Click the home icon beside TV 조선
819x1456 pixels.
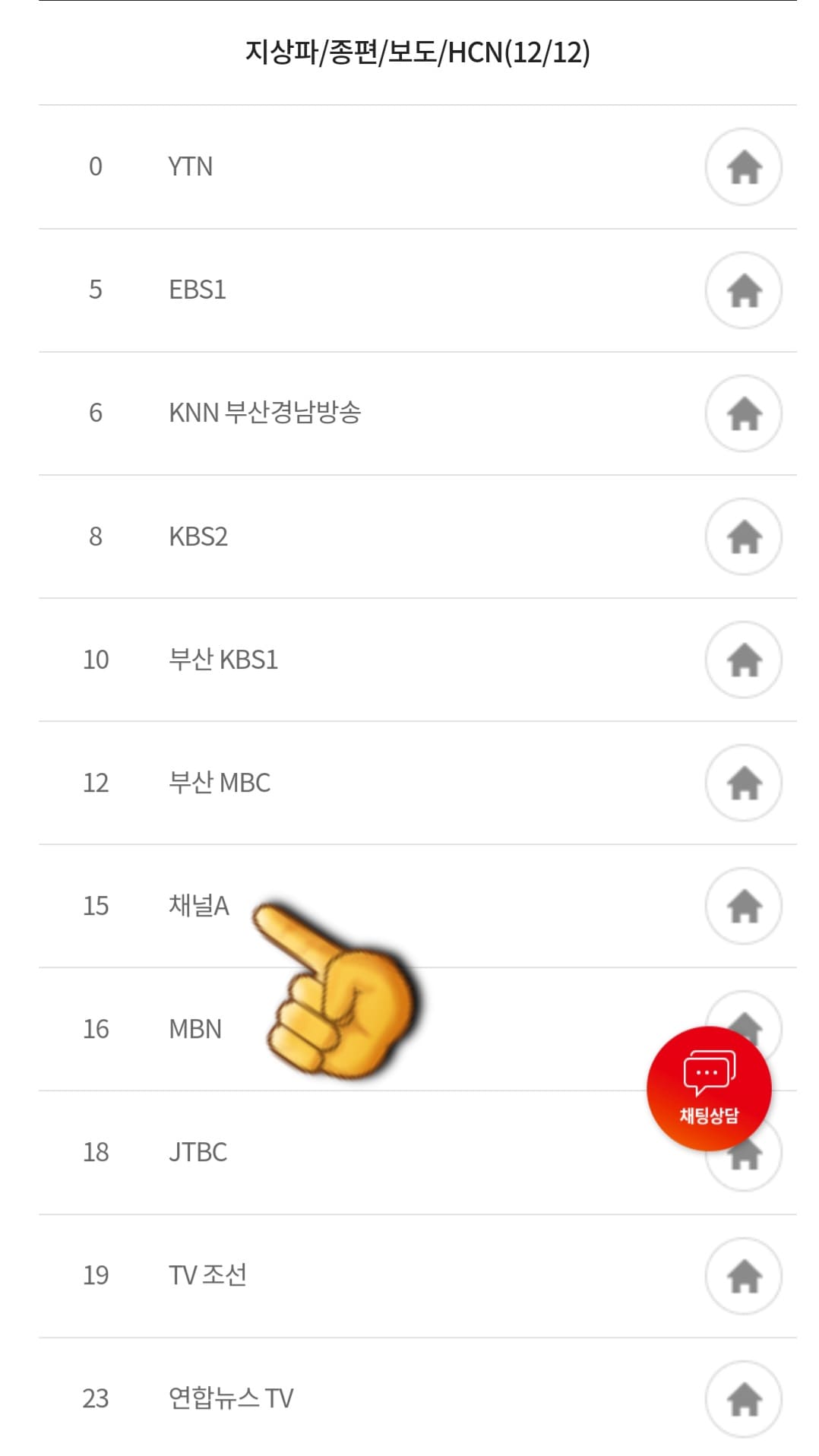coord(743,1274)
